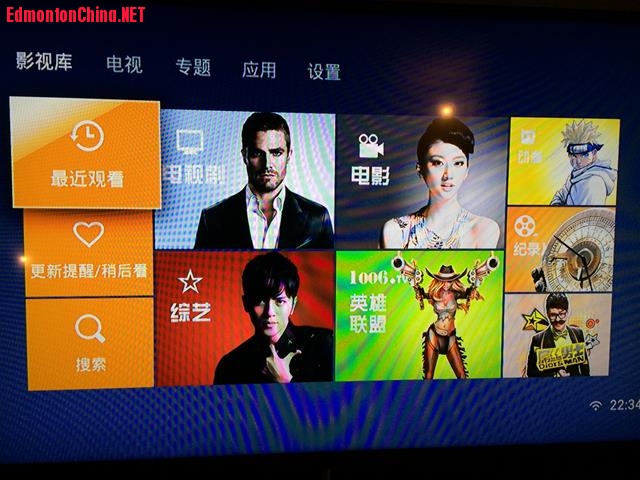Go to the 应用 tab
640x480 pixels.
(x=259, y=70)
